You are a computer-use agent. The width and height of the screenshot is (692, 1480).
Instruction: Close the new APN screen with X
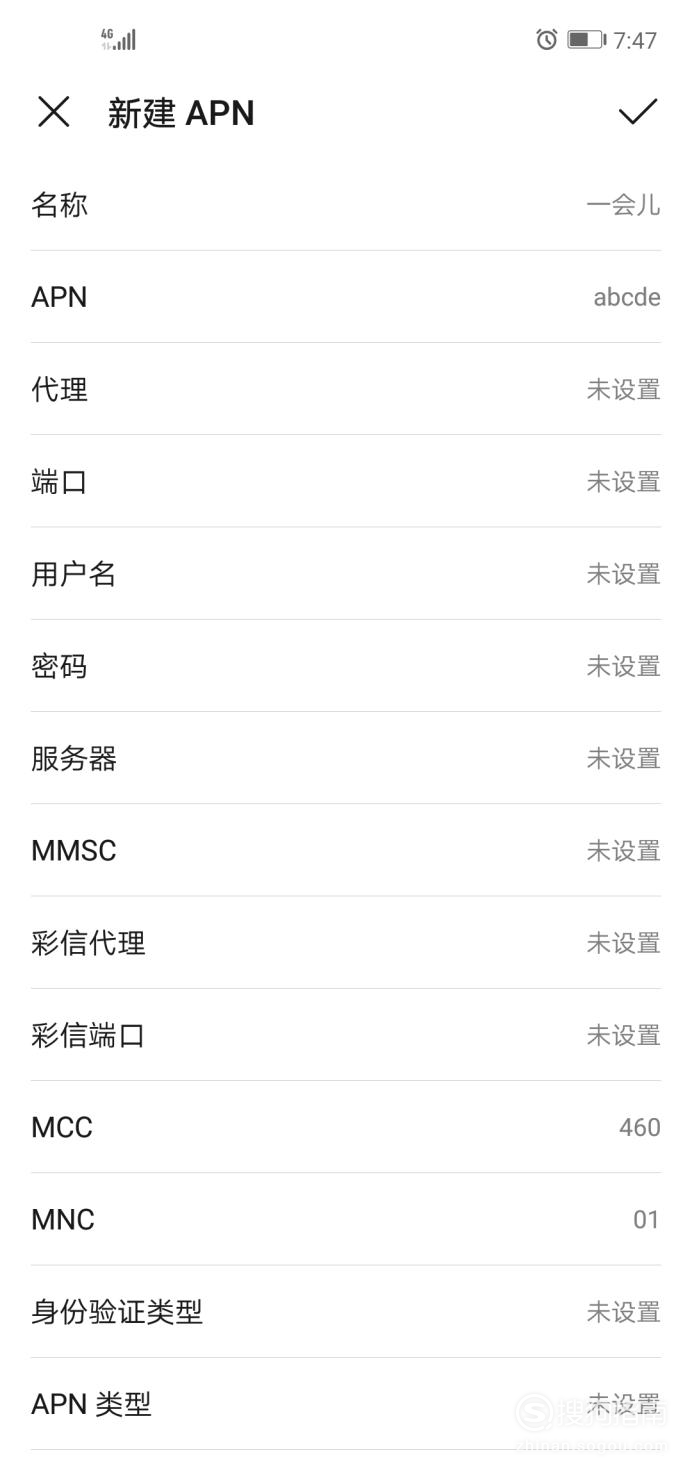tap(54, 112)
